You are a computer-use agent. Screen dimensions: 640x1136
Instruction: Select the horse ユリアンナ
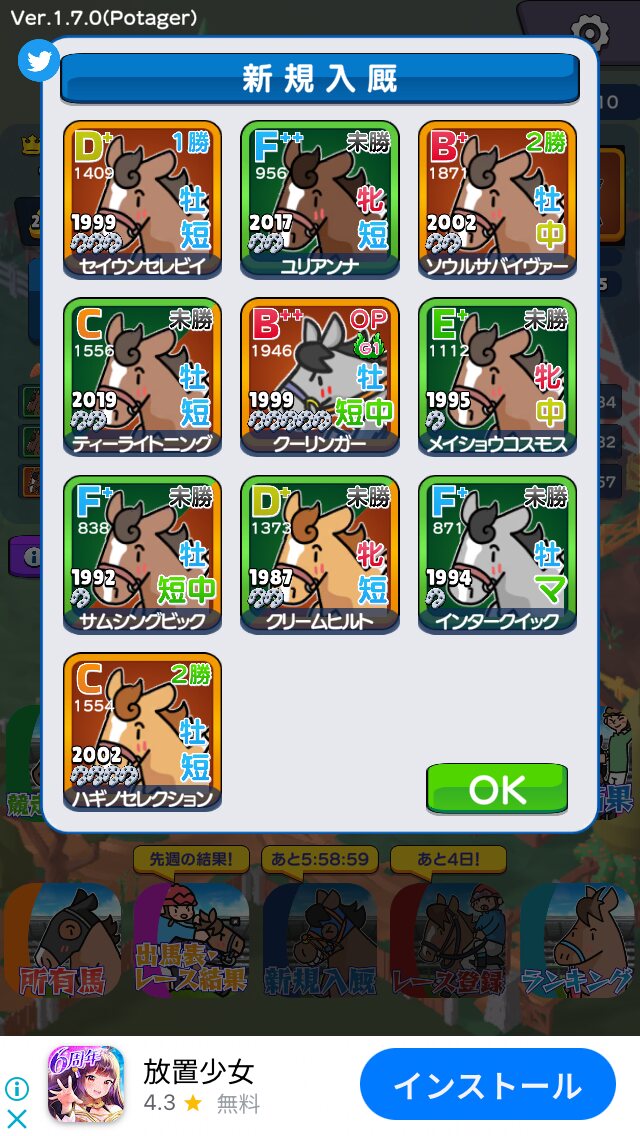point(320,199)
